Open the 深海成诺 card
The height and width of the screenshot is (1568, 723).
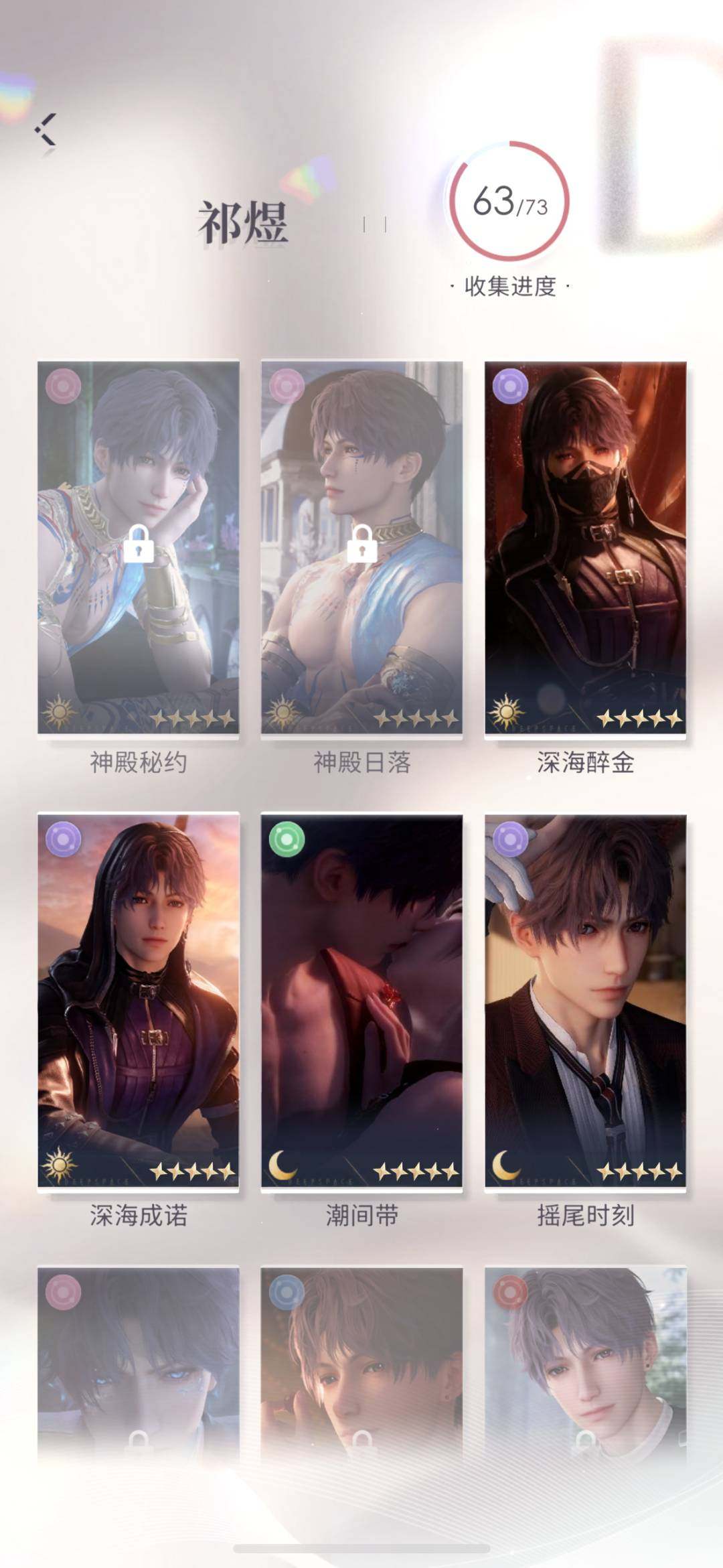[138, 1000]
